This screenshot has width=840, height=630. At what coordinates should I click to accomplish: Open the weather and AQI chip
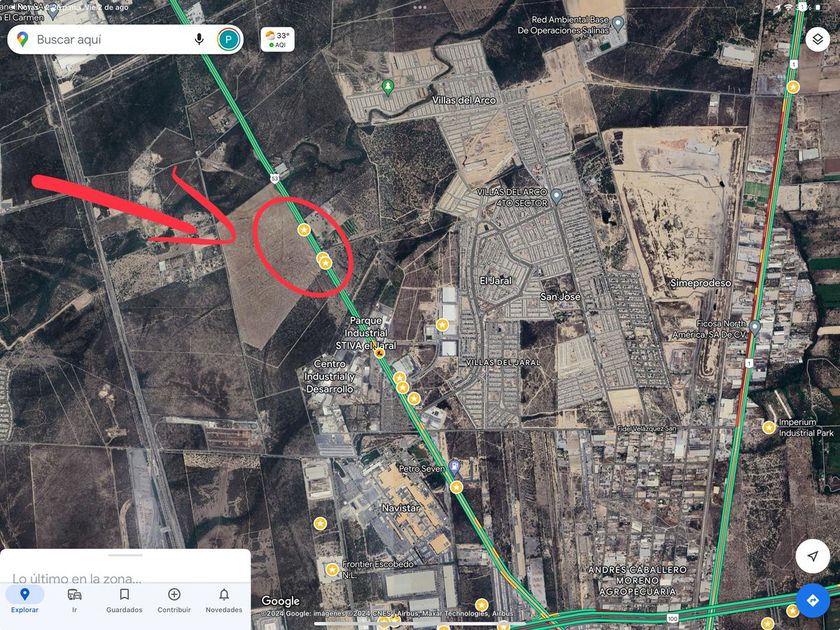(x=278, y=39)
